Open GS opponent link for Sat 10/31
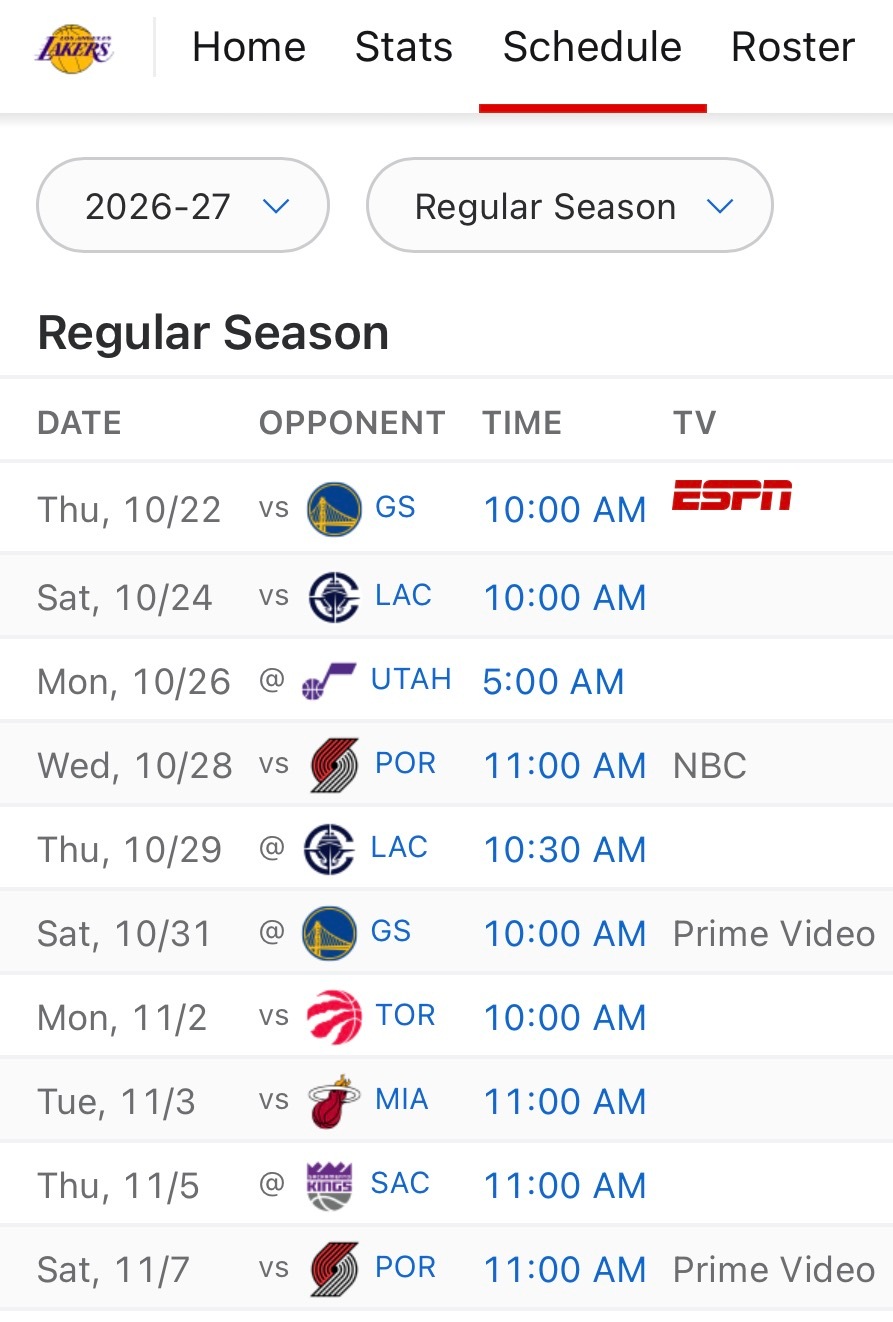The height and width of the screenshot is (1322, 893). pyautogui.click(x=391, y=931)
